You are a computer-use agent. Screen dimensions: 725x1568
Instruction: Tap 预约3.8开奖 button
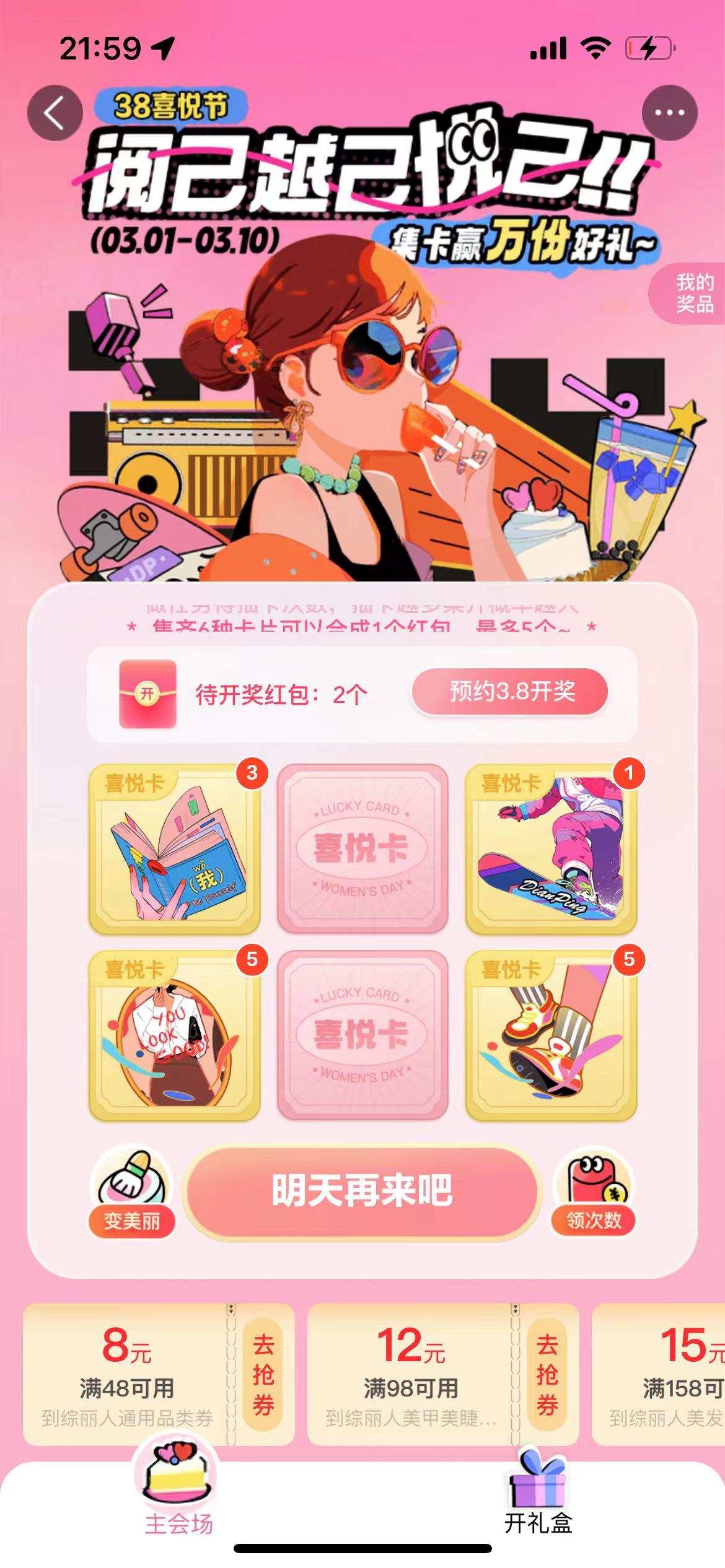[511, 692]
